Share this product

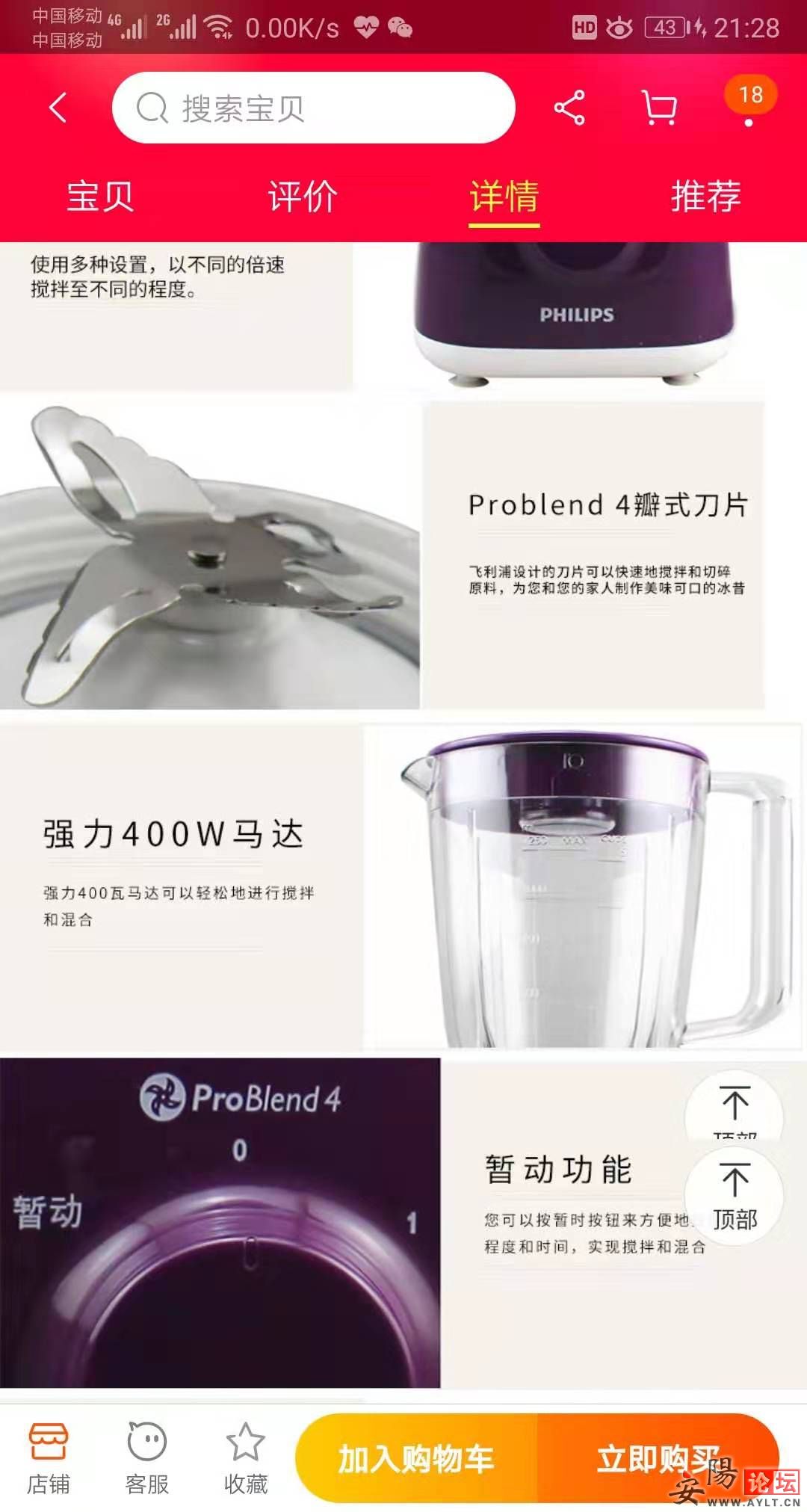click(x=569, y=108)
